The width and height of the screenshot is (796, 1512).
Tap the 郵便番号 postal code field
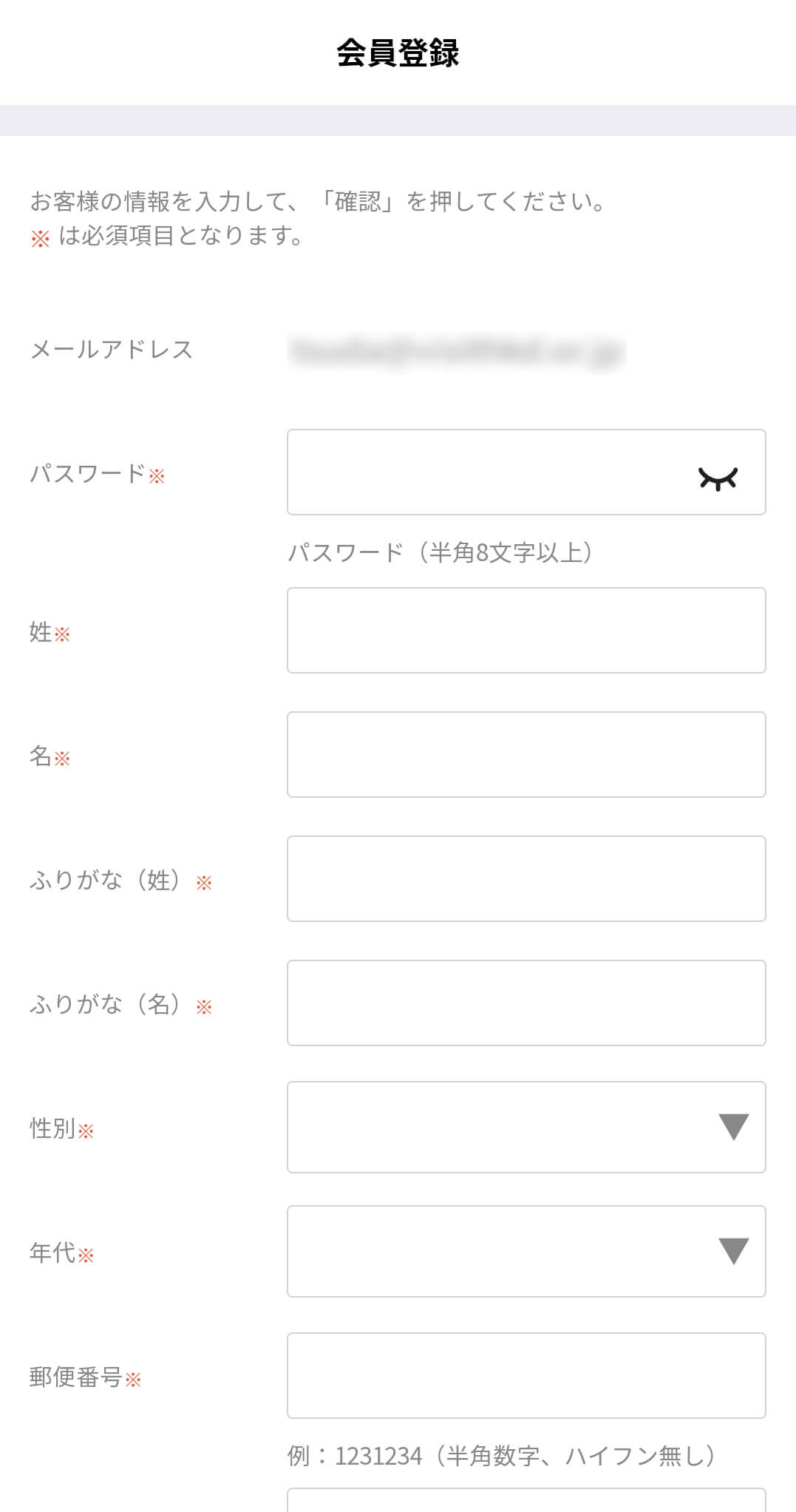click(526, 1375)
